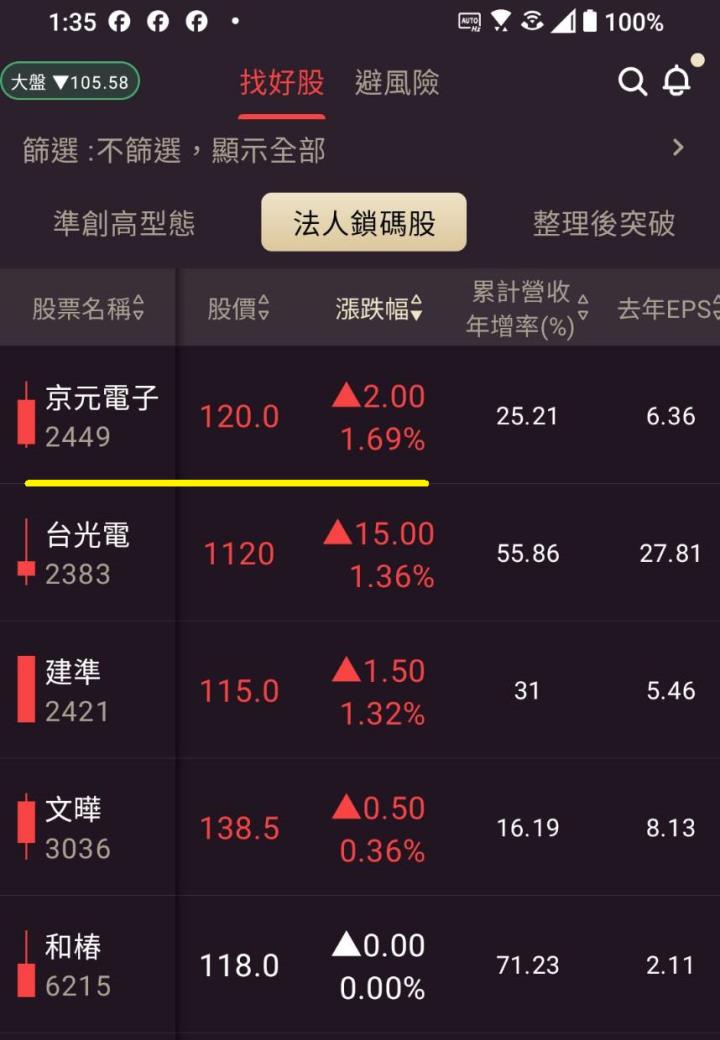This screenshot has width=720, height=1040.
Task: Select the 找好股 tab
Action: [x=283, y=85]
